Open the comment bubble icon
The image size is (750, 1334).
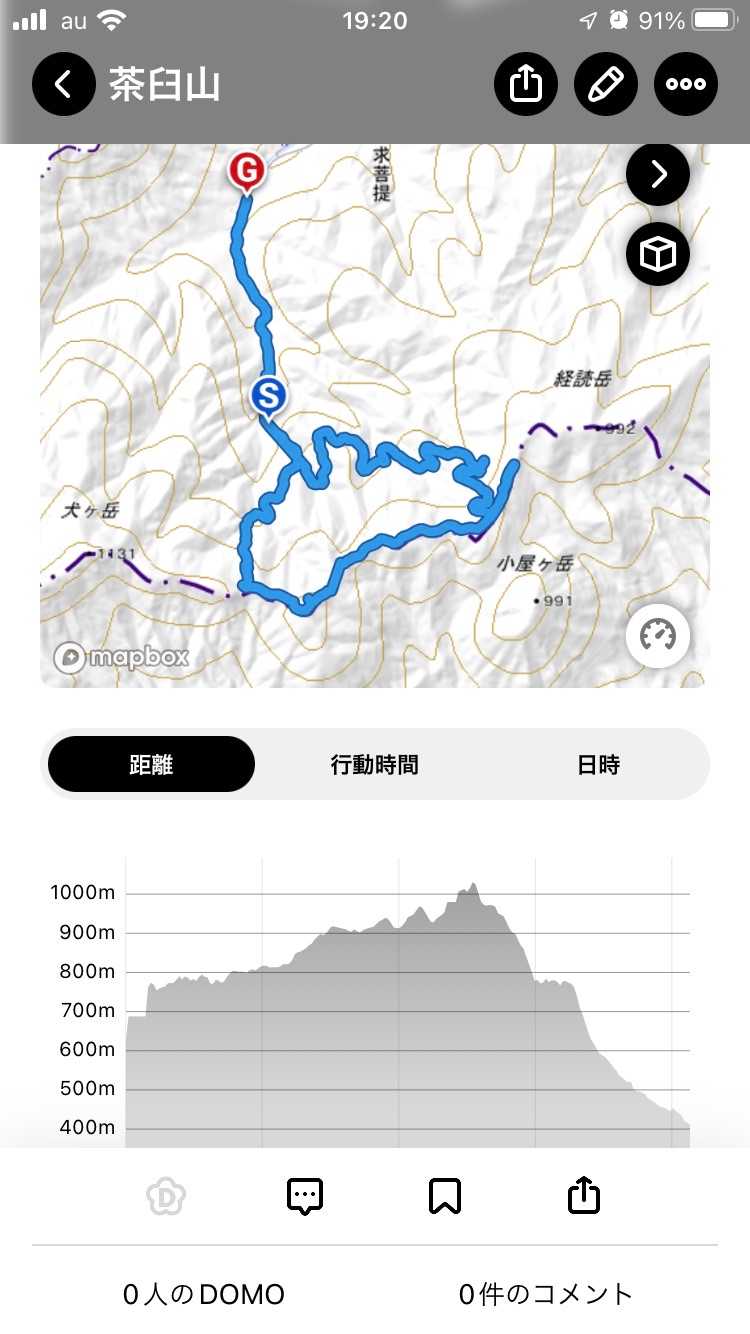tap(305, 1195)
